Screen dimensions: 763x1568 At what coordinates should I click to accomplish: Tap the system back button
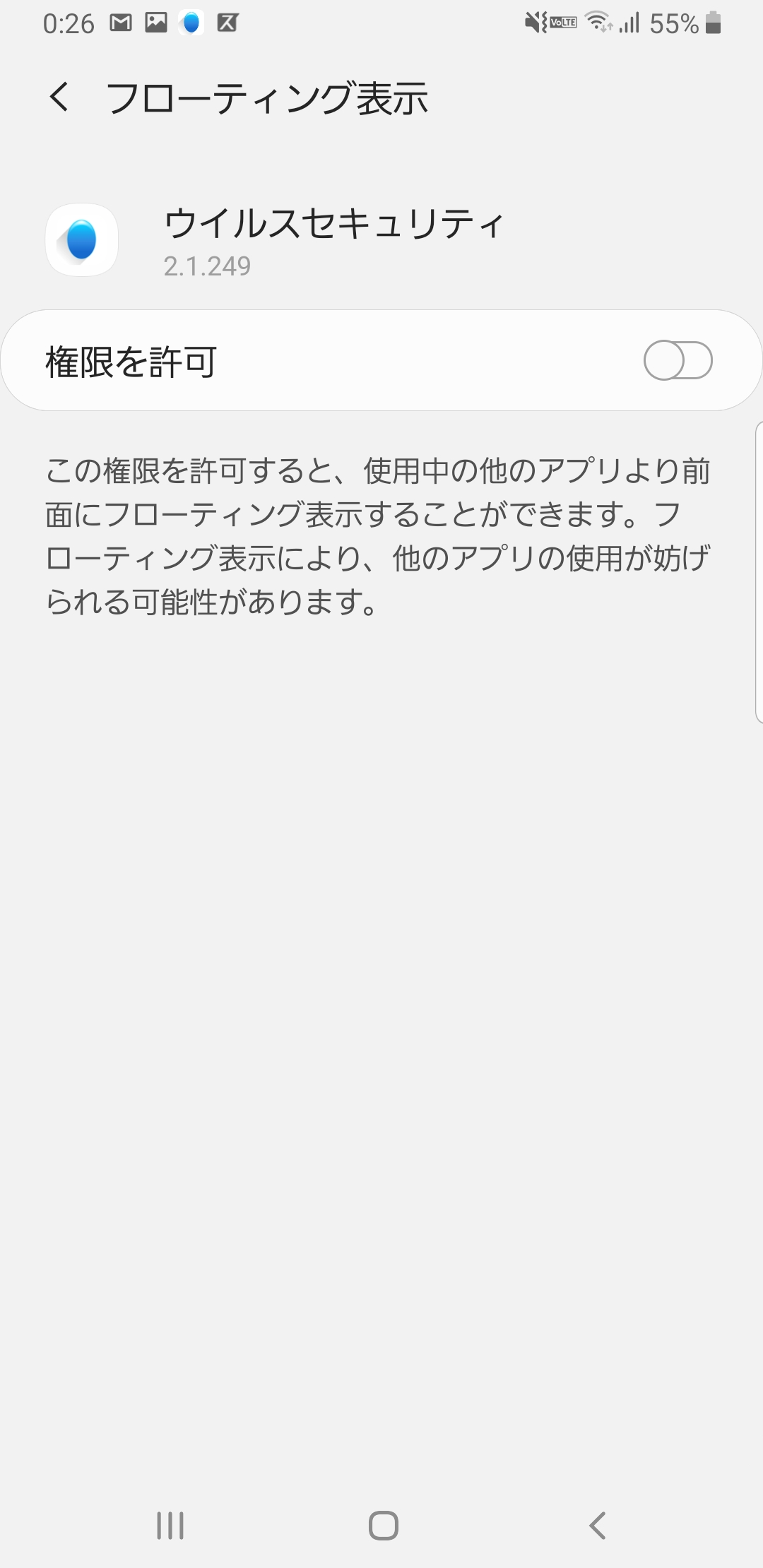(x=598, y=1526)
